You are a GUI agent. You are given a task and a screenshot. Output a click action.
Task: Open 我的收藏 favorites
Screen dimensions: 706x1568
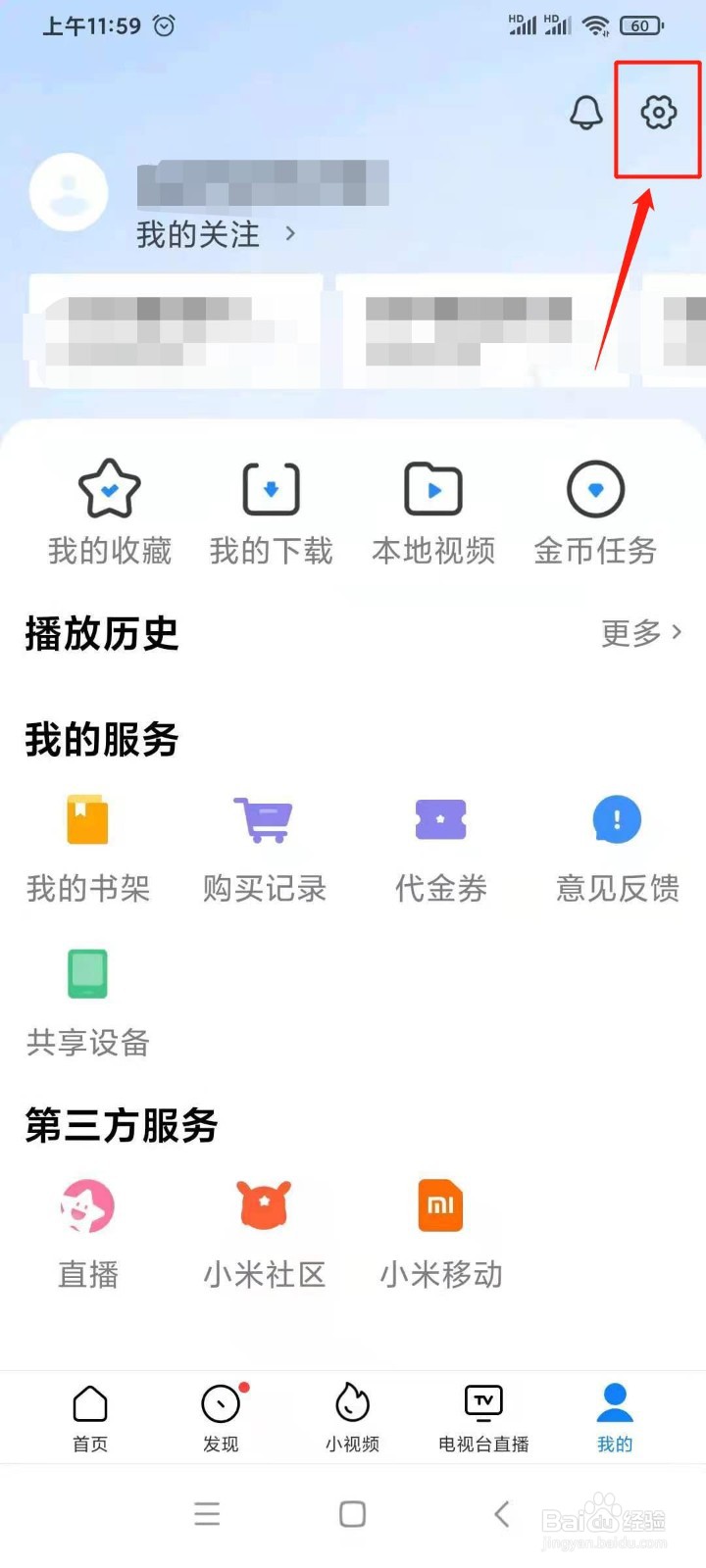click(x=110, y=513)
